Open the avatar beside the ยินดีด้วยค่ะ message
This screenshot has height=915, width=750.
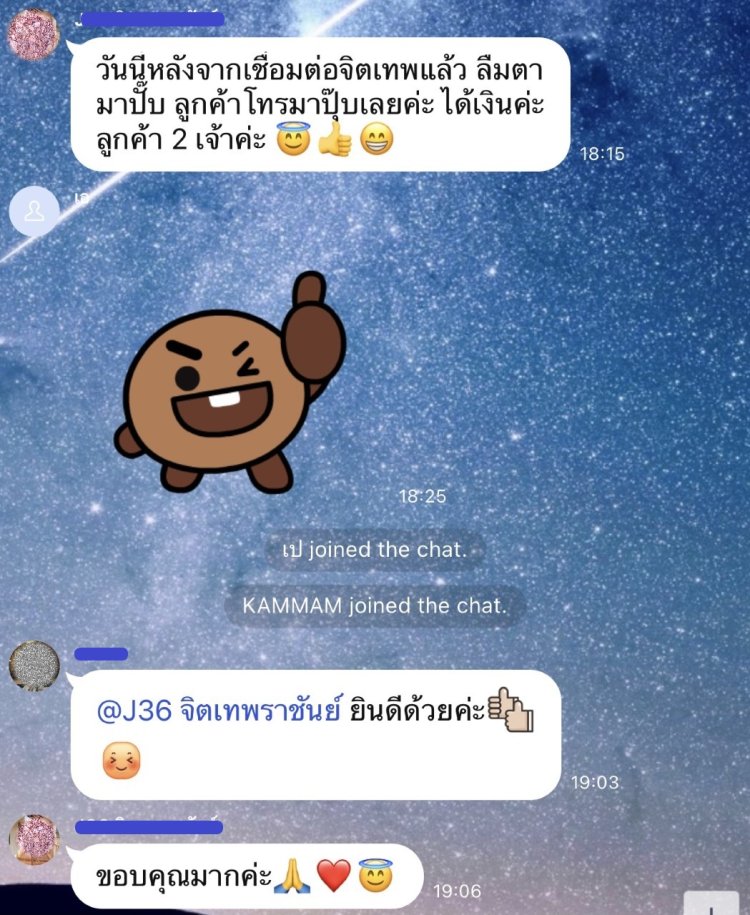[34, 666]
